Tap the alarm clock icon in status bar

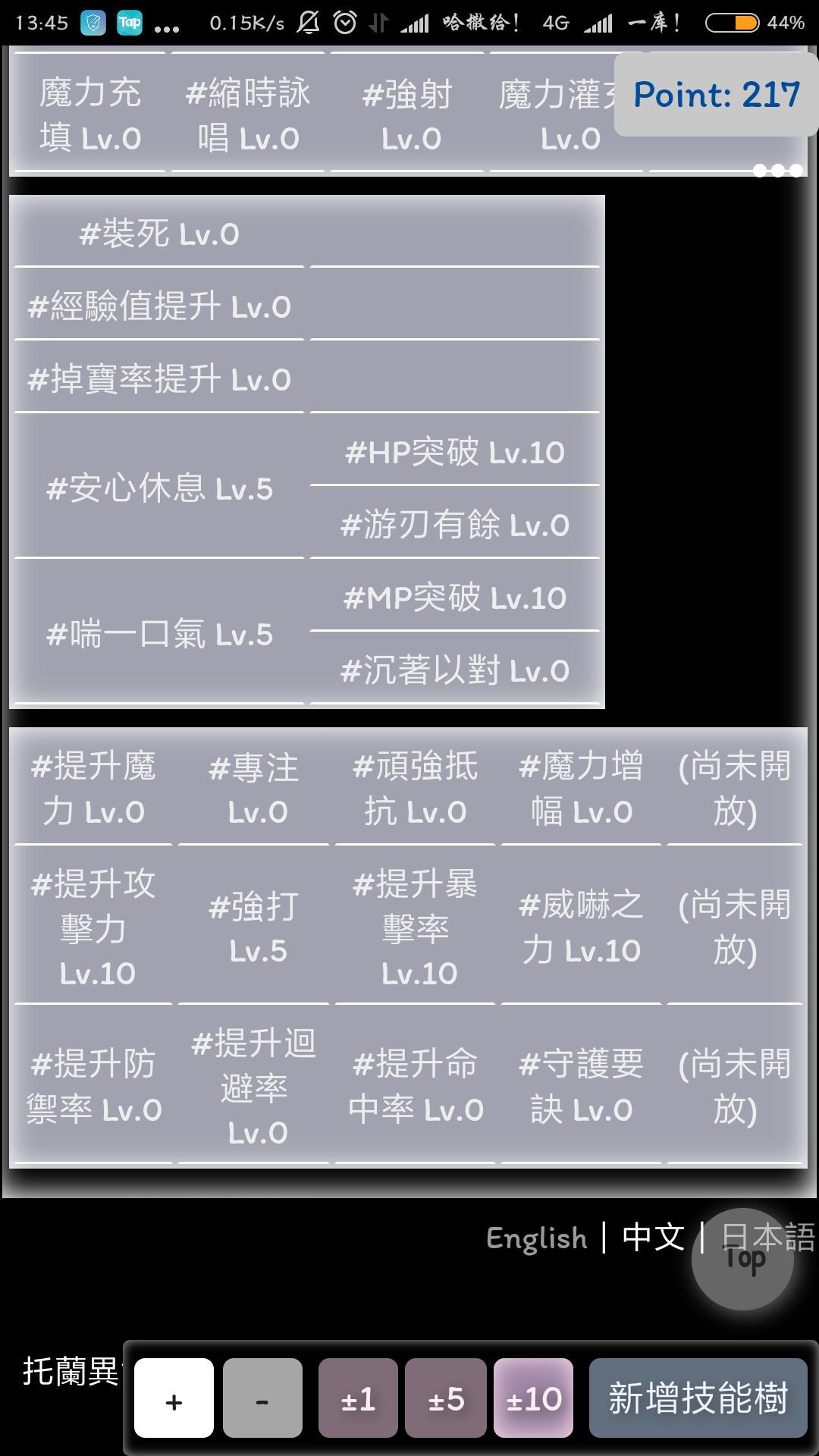click(x=344, y=23)
